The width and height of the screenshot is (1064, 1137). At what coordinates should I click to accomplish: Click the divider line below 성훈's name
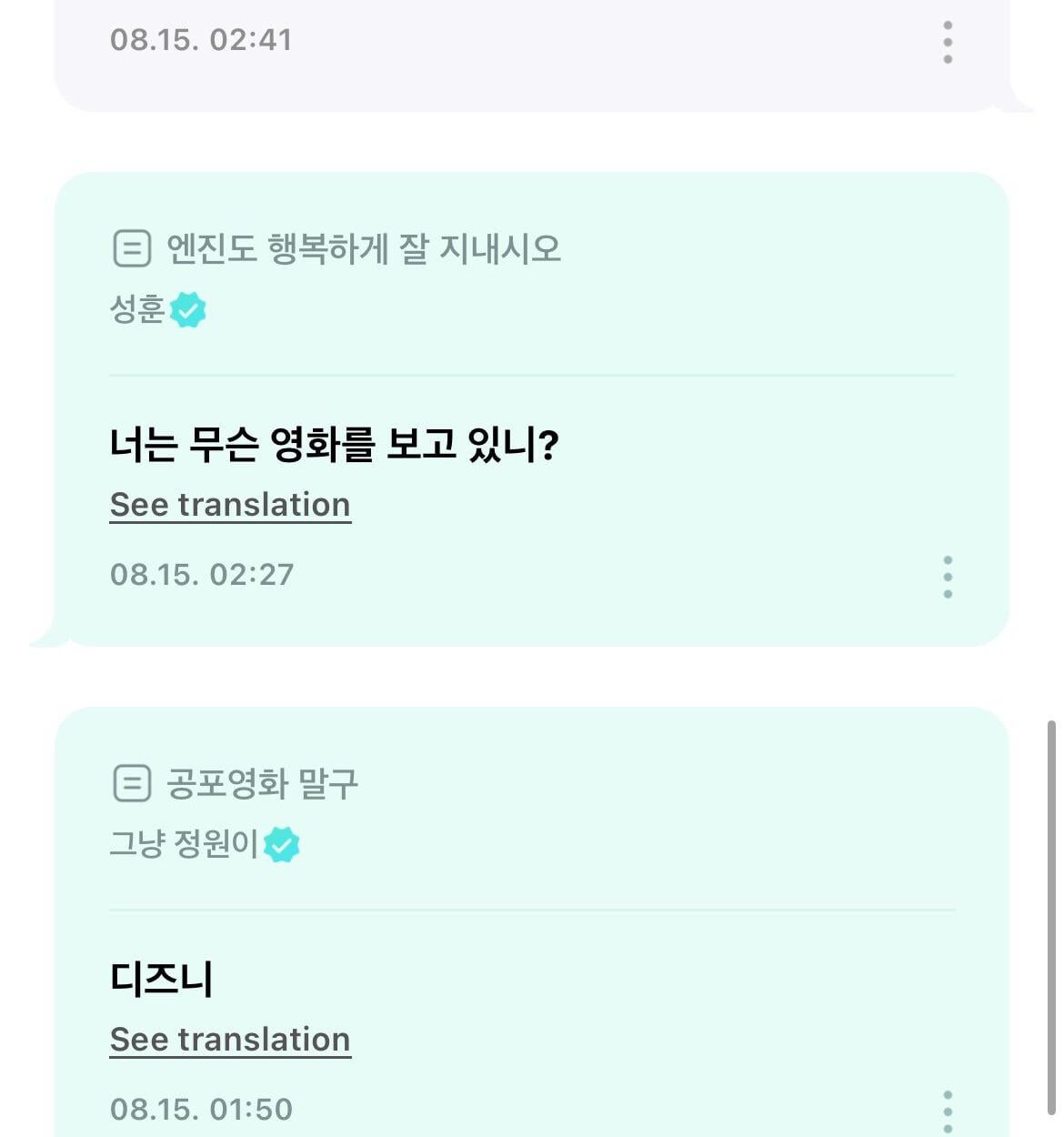532,373
